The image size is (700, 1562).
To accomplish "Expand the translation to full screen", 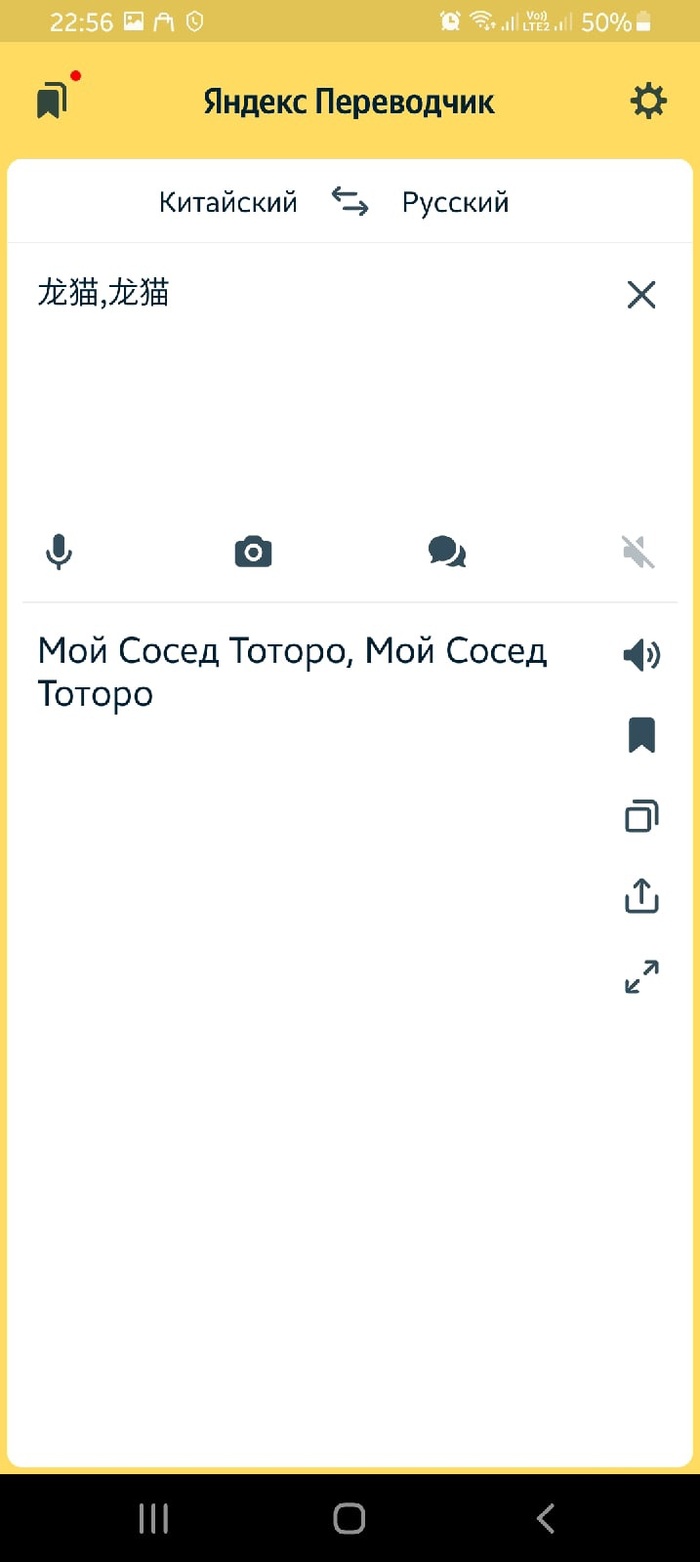I will pyautogui.click(x=641, y=977).
